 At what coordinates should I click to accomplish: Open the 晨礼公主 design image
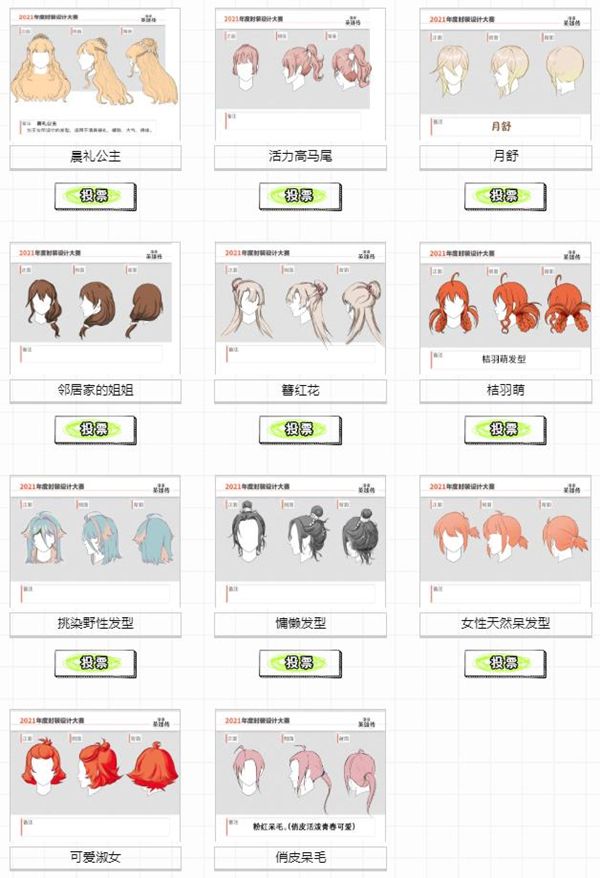click(95, 75)
